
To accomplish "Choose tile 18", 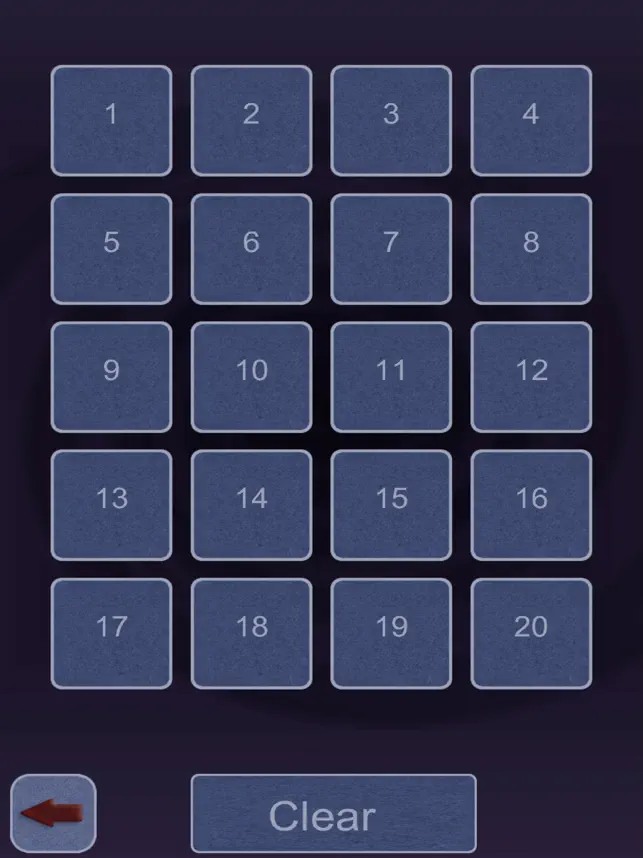I will click(252, 634).
